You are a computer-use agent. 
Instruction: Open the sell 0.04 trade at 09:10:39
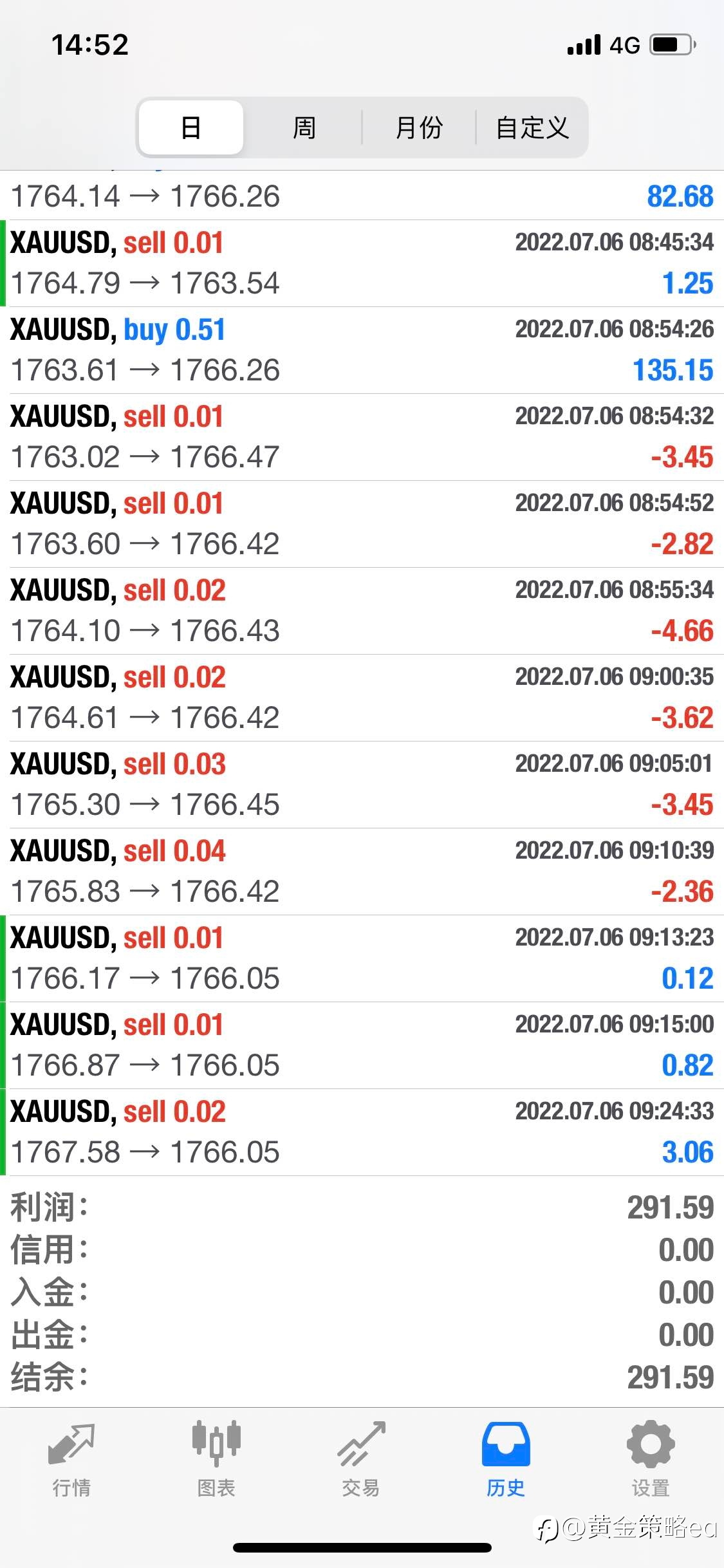[362, 872]
